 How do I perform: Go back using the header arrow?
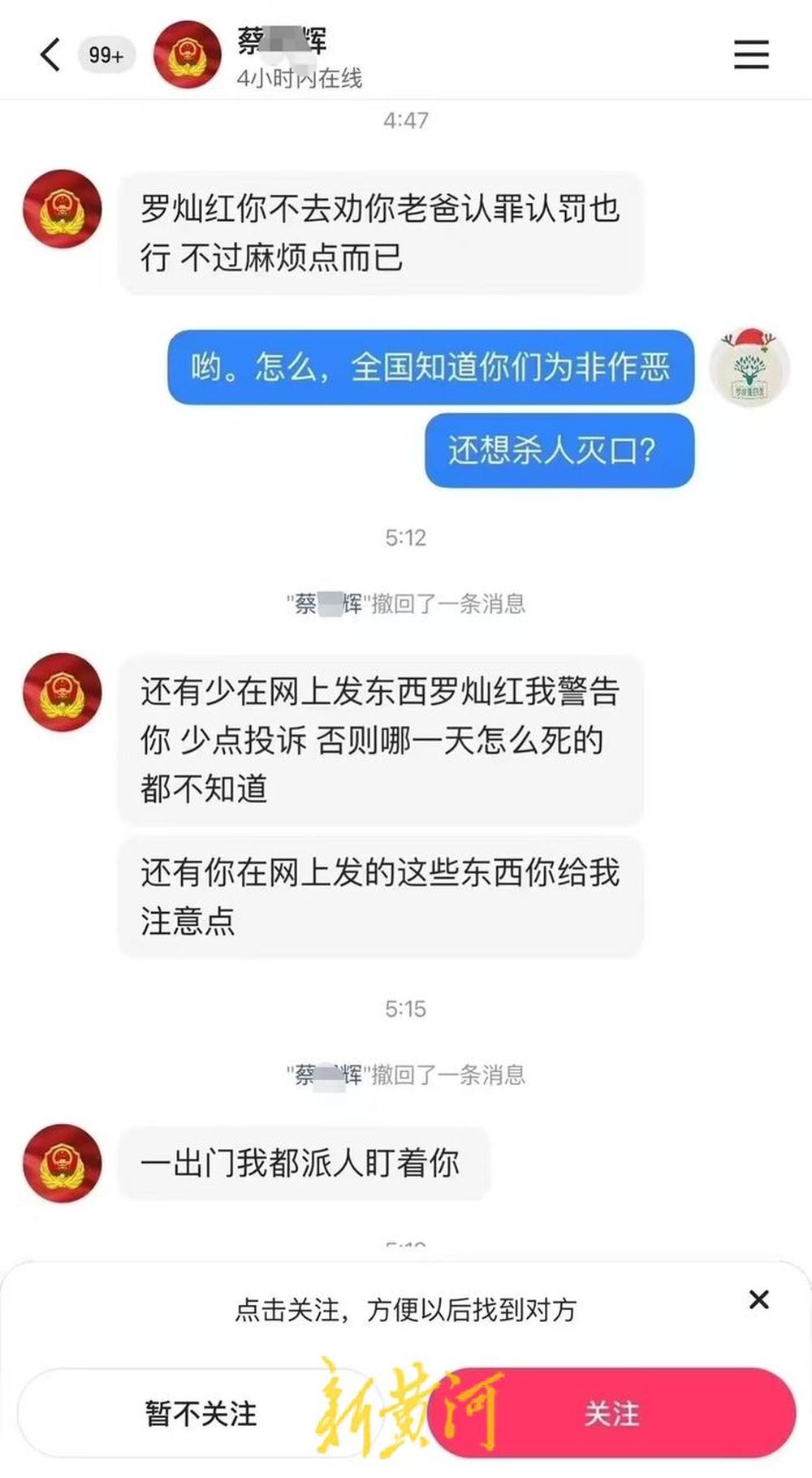click(x=50, y=55)
